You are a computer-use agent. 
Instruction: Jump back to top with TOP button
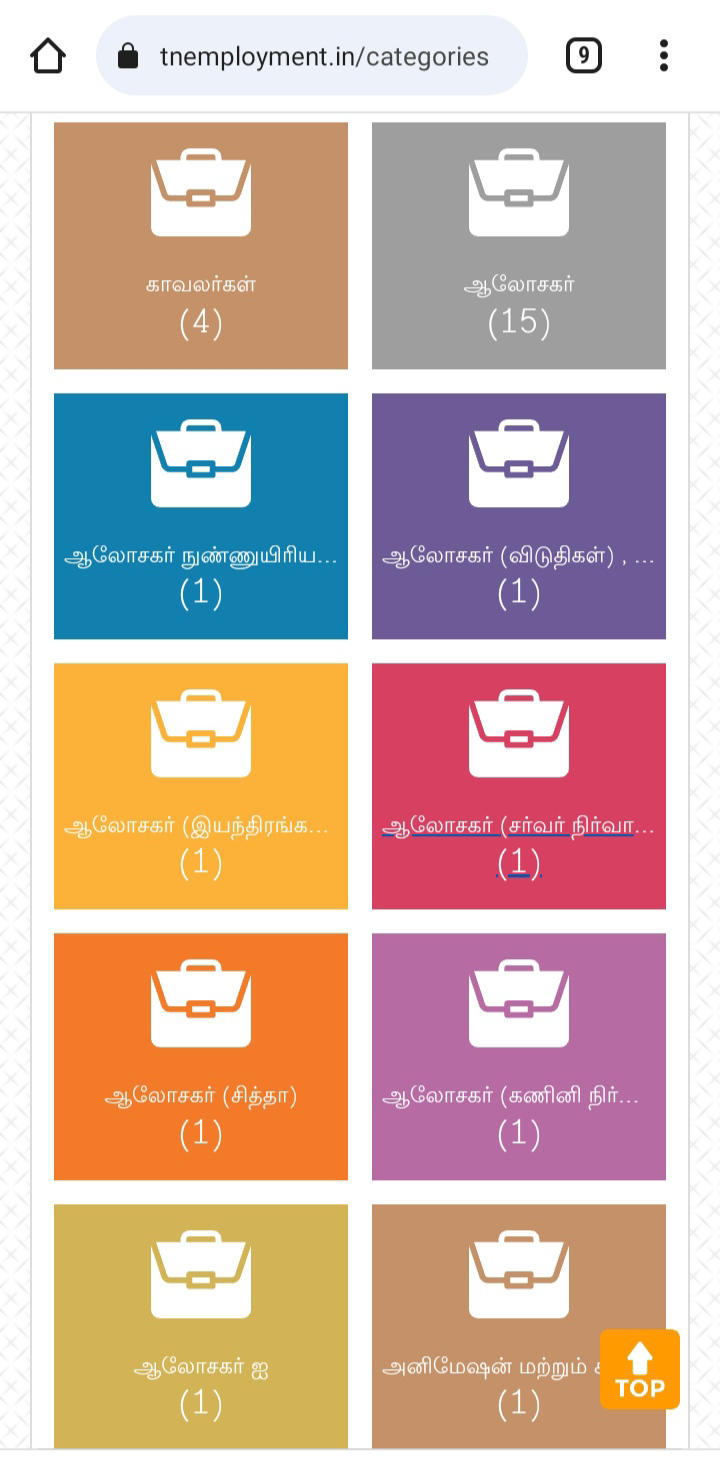tap(639, 1369)
